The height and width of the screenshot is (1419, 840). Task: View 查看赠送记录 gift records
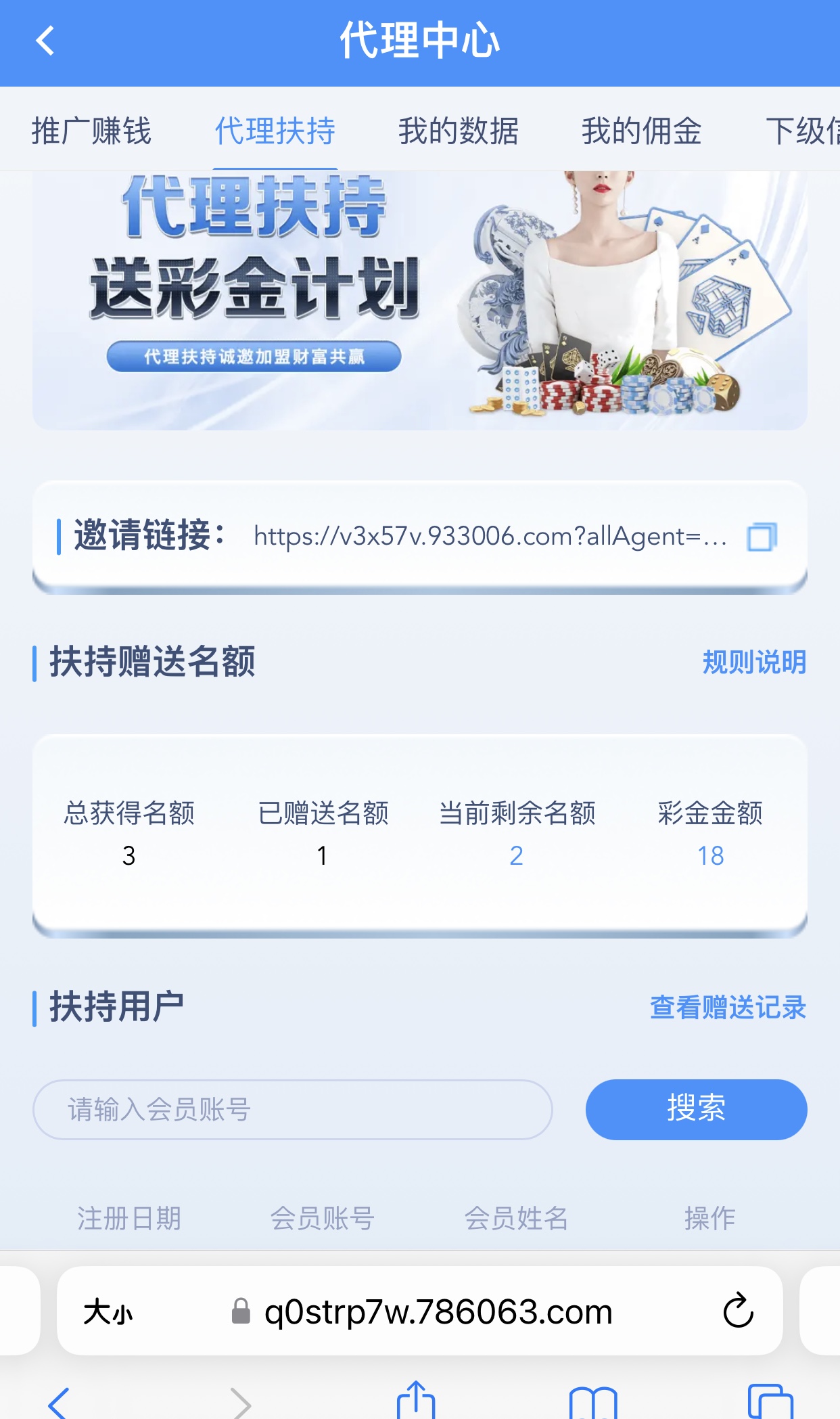[x=728, y=1007]
